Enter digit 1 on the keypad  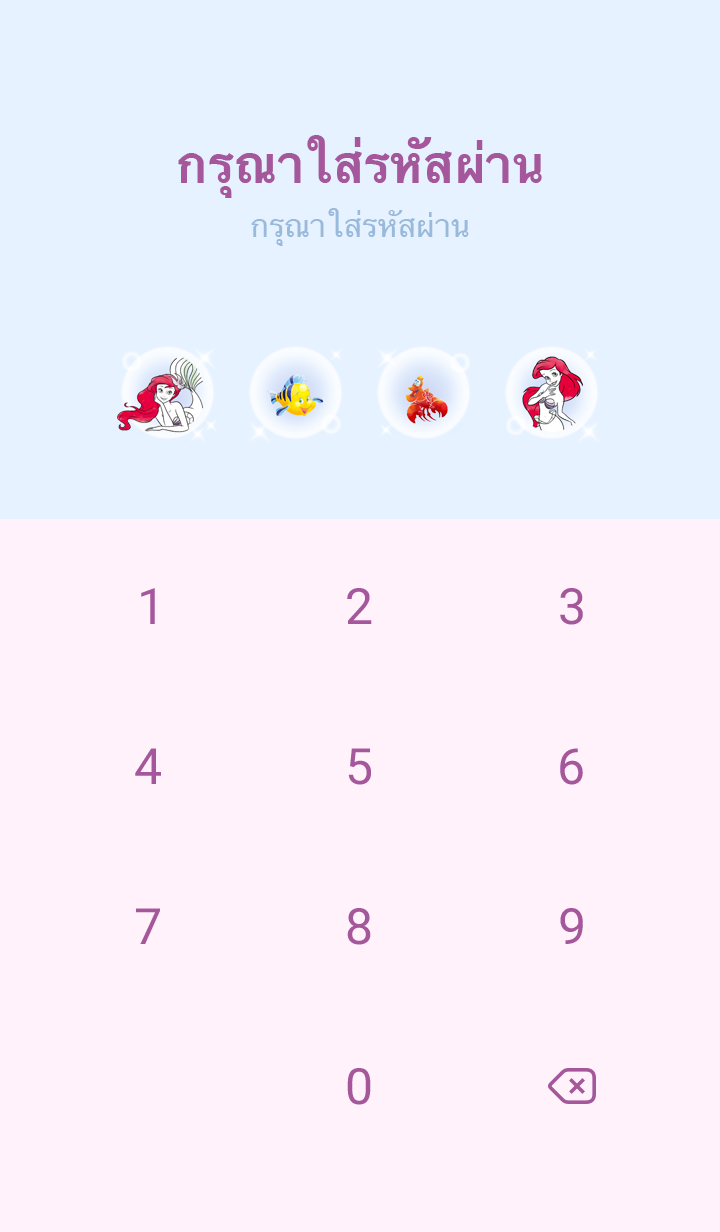coord(149,607)
